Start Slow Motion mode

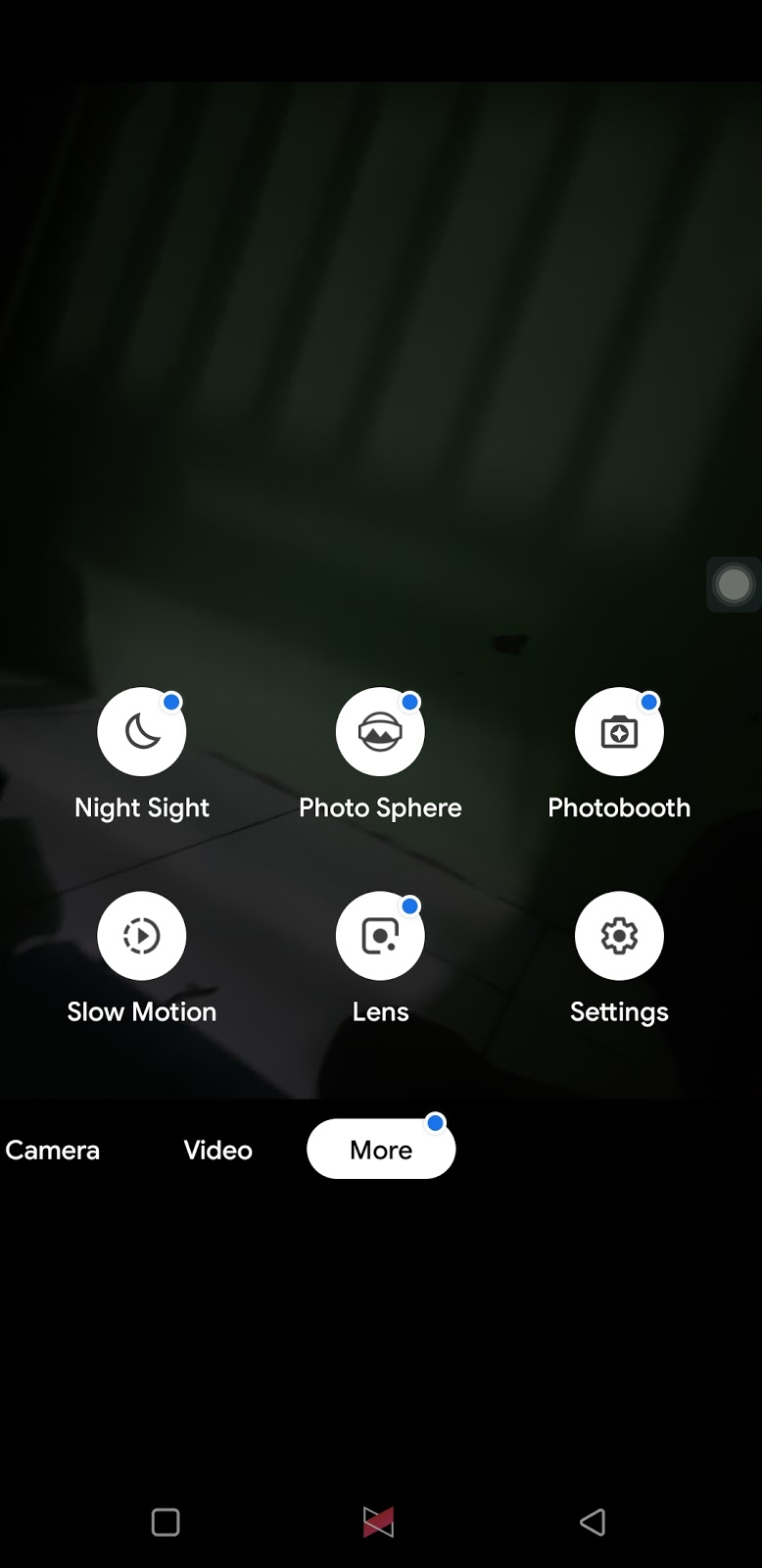[x=142, y=936]
